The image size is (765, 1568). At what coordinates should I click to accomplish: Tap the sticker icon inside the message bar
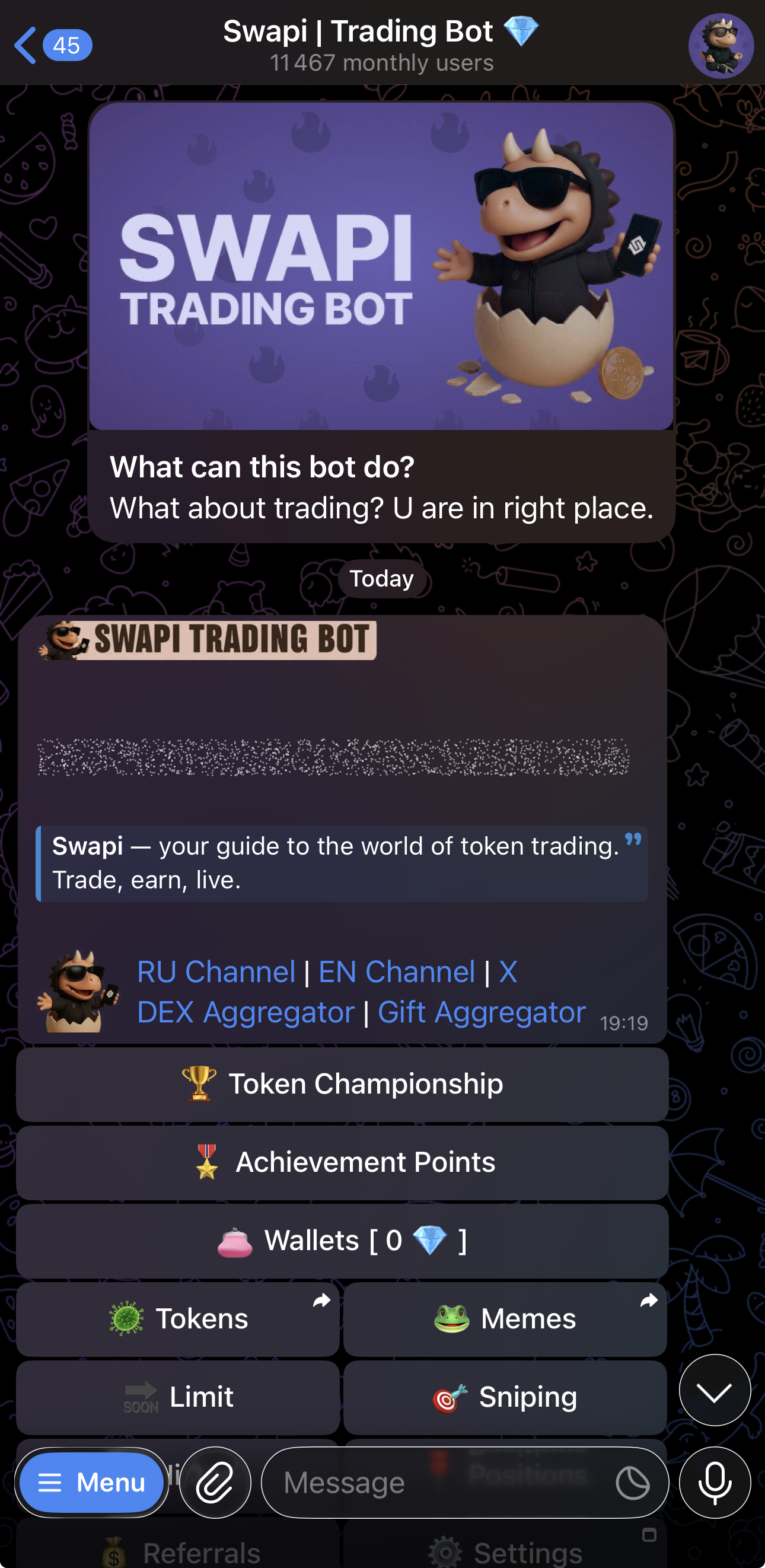[633, 1483]
